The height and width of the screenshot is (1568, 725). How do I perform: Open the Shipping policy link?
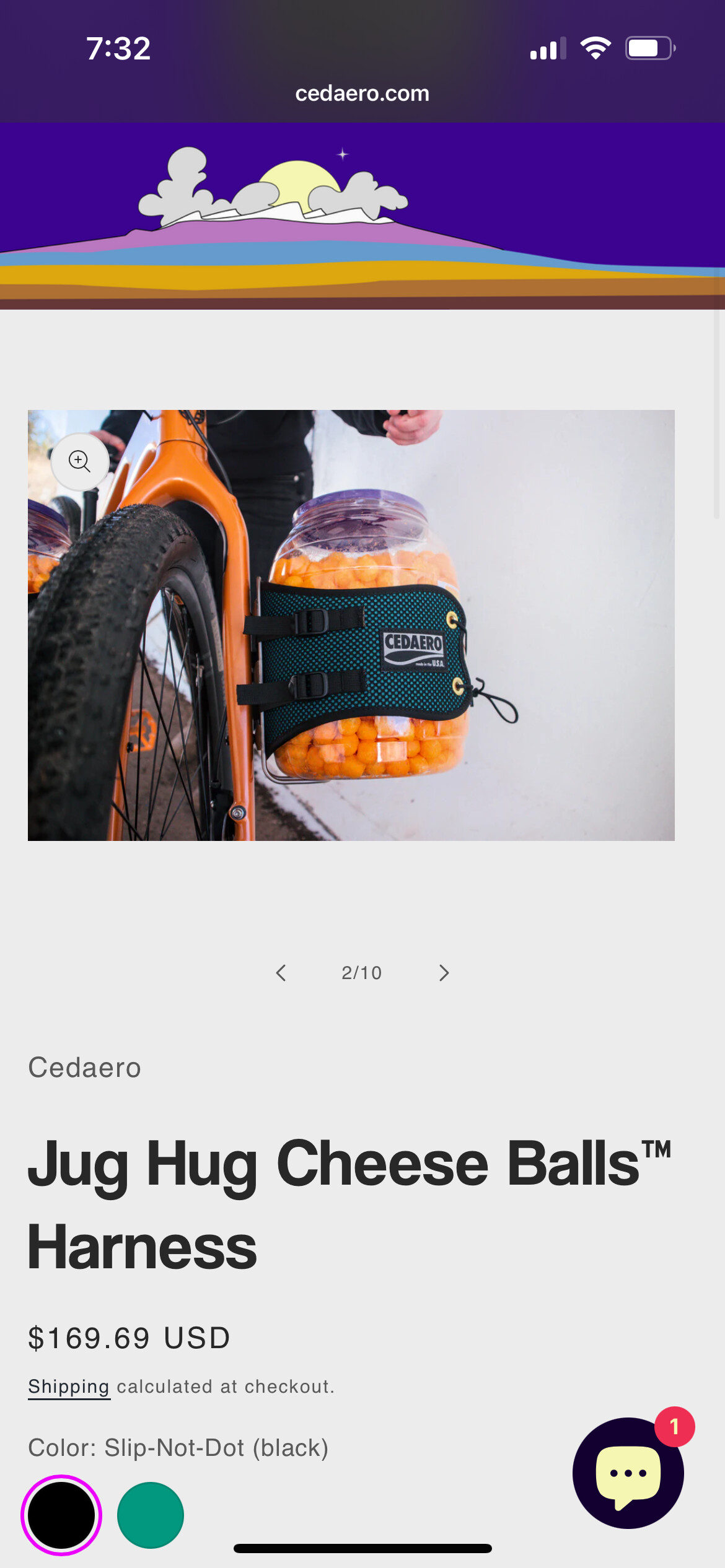(x=69, y=1387)
